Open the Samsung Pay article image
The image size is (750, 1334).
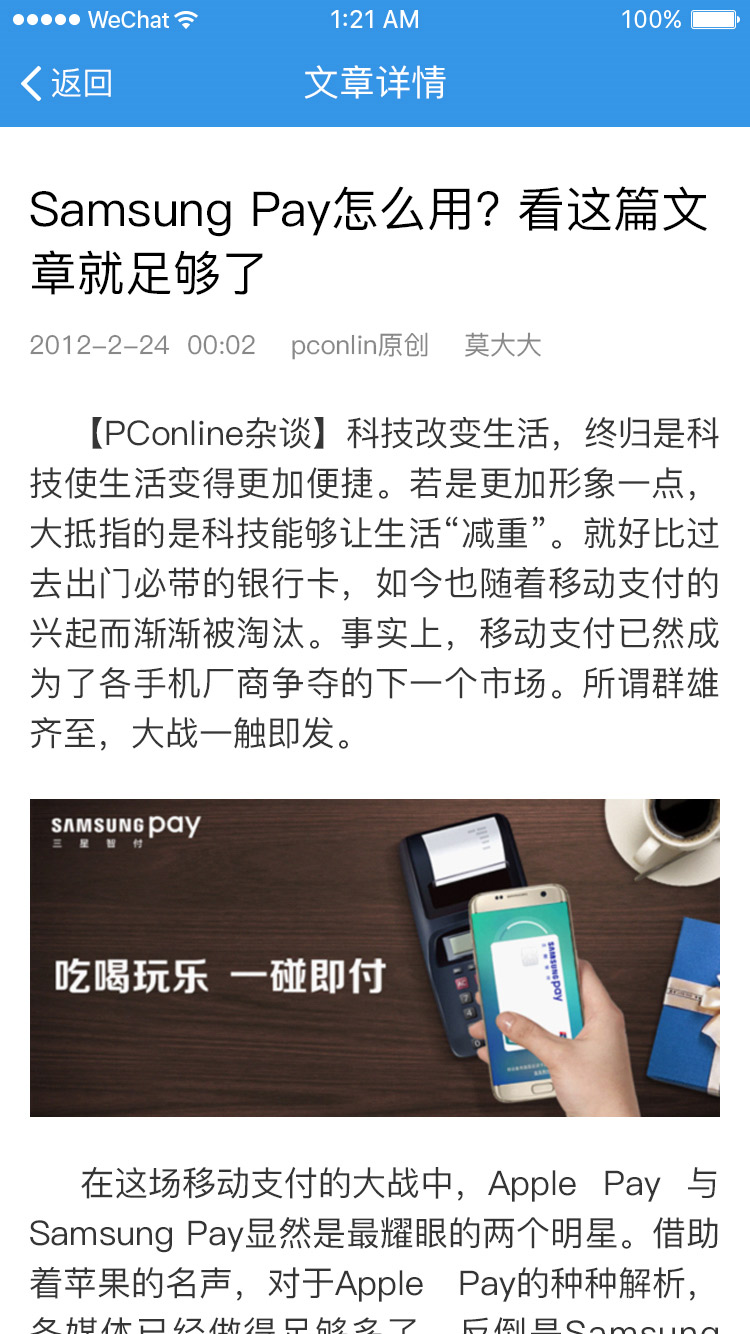pyautogui.click(x=374, y=957)
